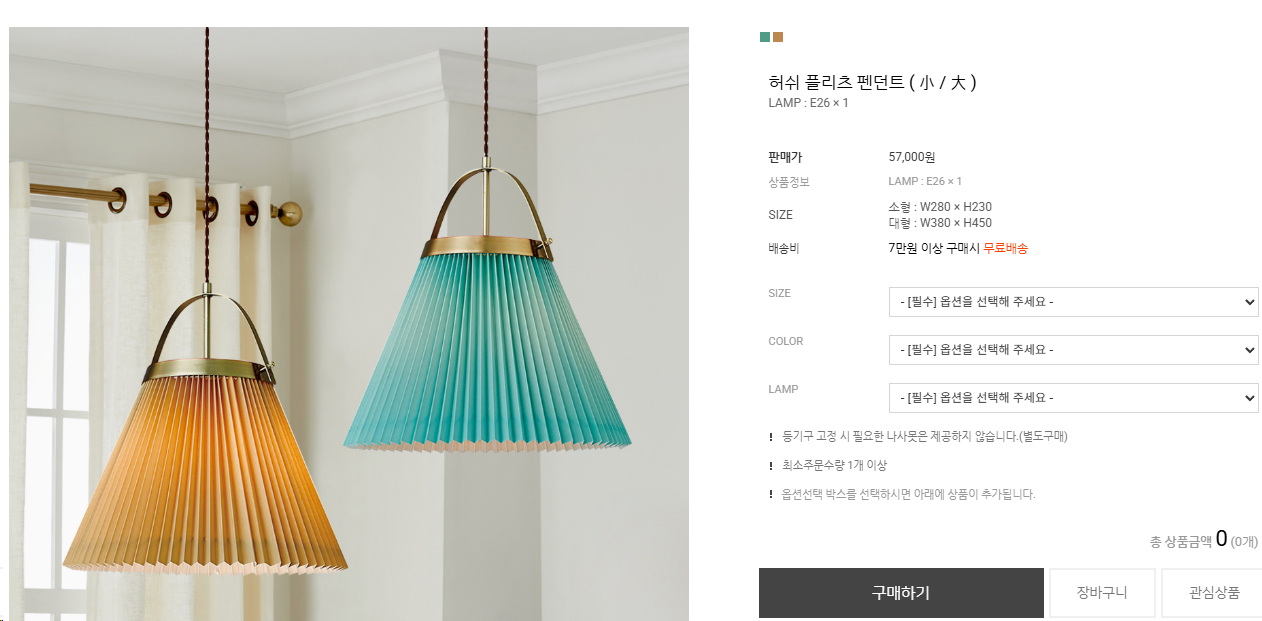
Task: Expand the LAMP option dropdown
Action: coord(1073,398)
